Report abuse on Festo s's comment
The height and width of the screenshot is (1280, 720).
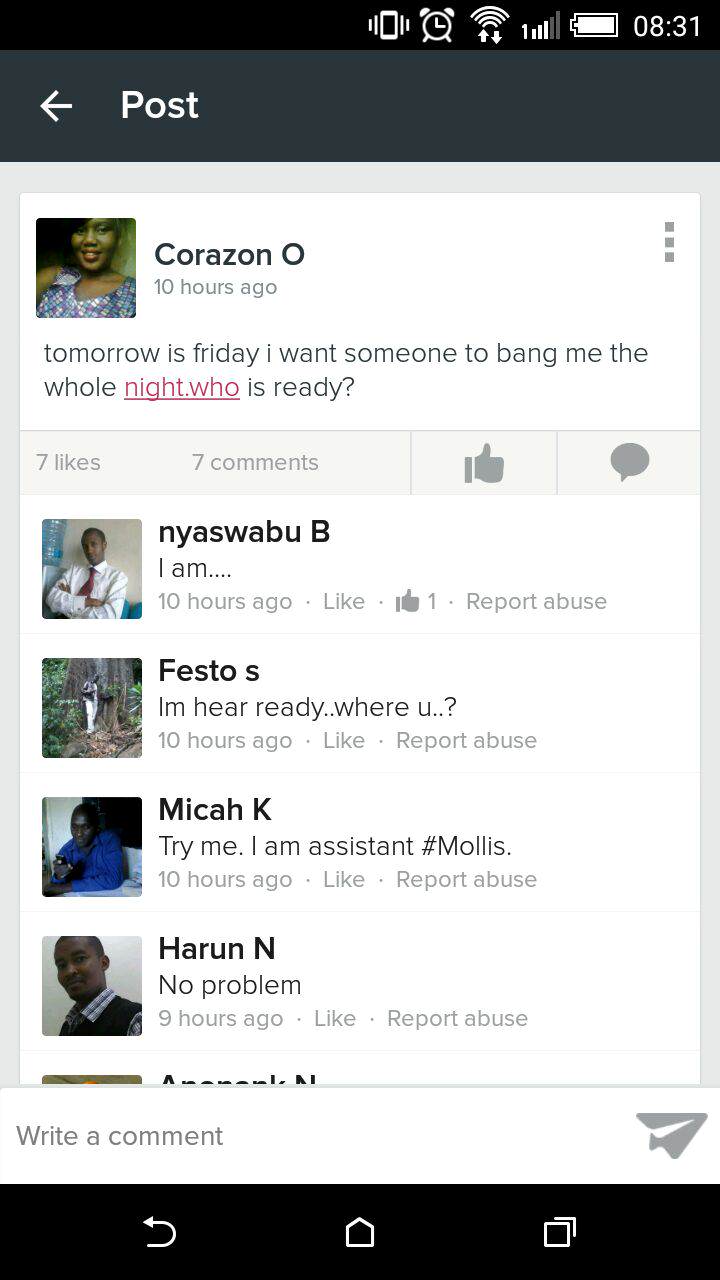466,740
